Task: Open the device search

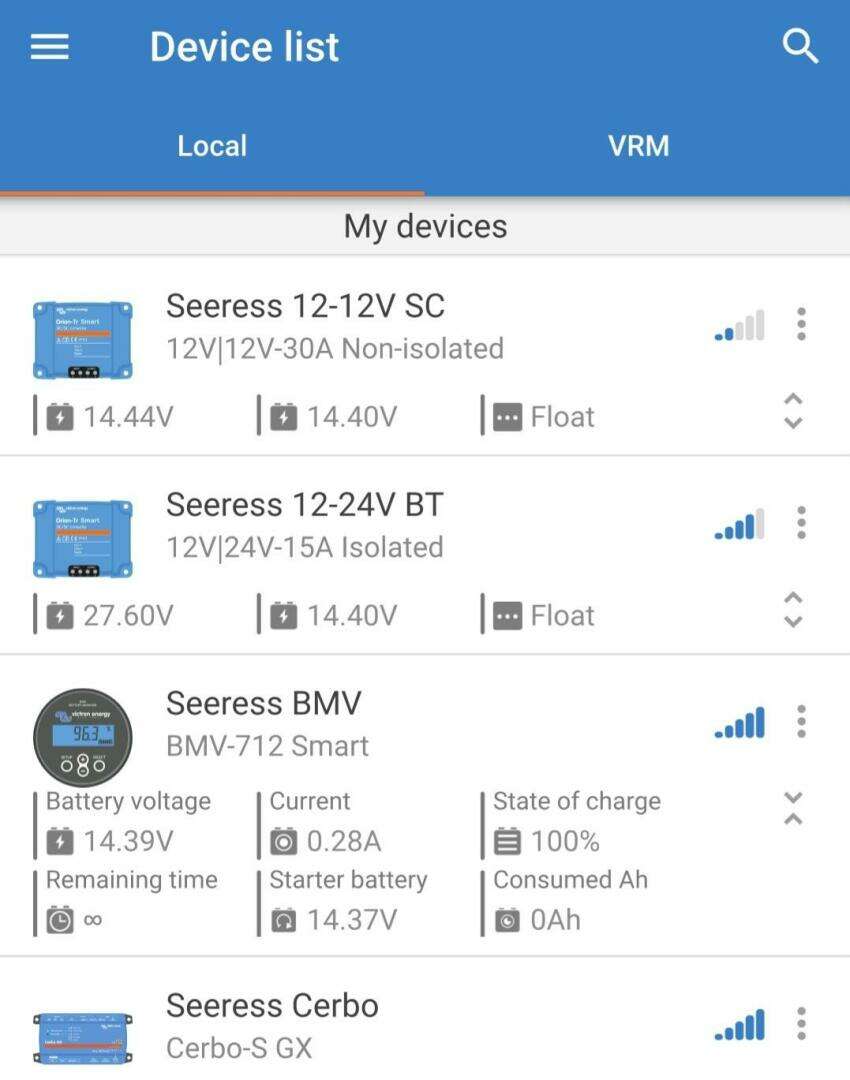Action: point(800,46)
